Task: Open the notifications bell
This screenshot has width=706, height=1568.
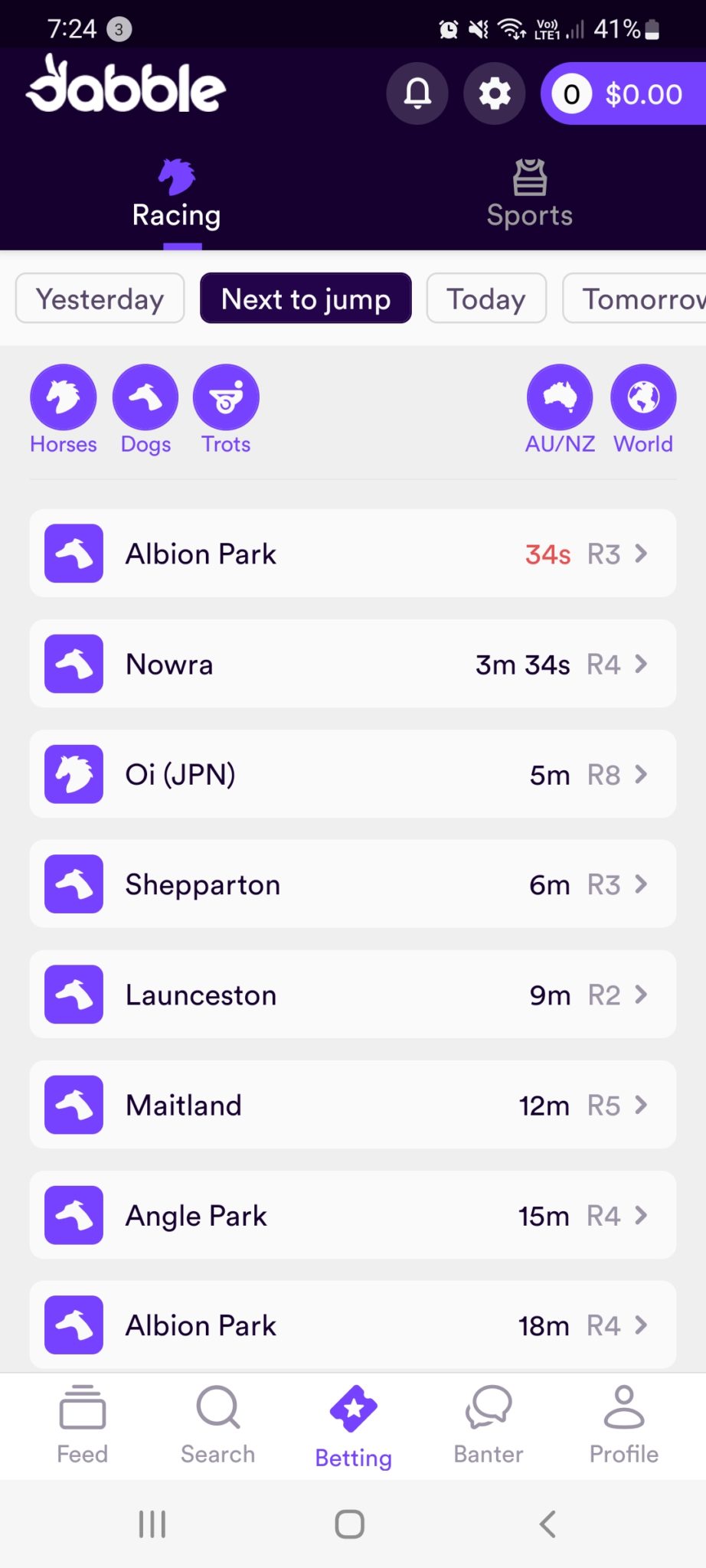Action: click(417, 93)
